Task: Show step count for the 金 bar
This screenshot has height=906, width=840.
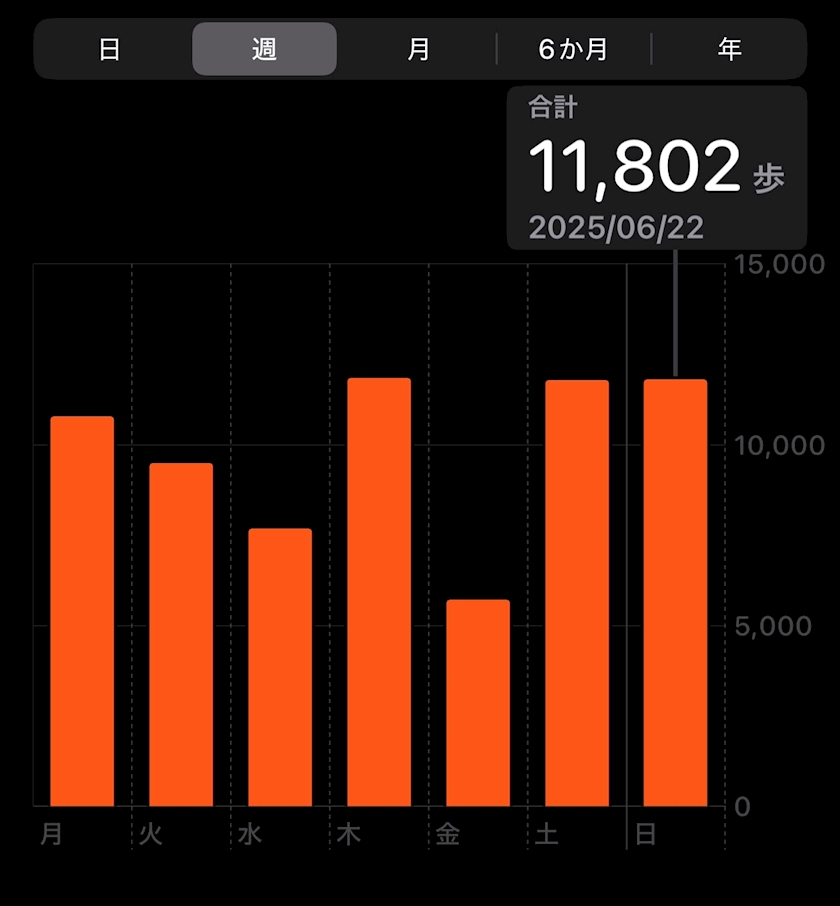Action: click(478, 702)
